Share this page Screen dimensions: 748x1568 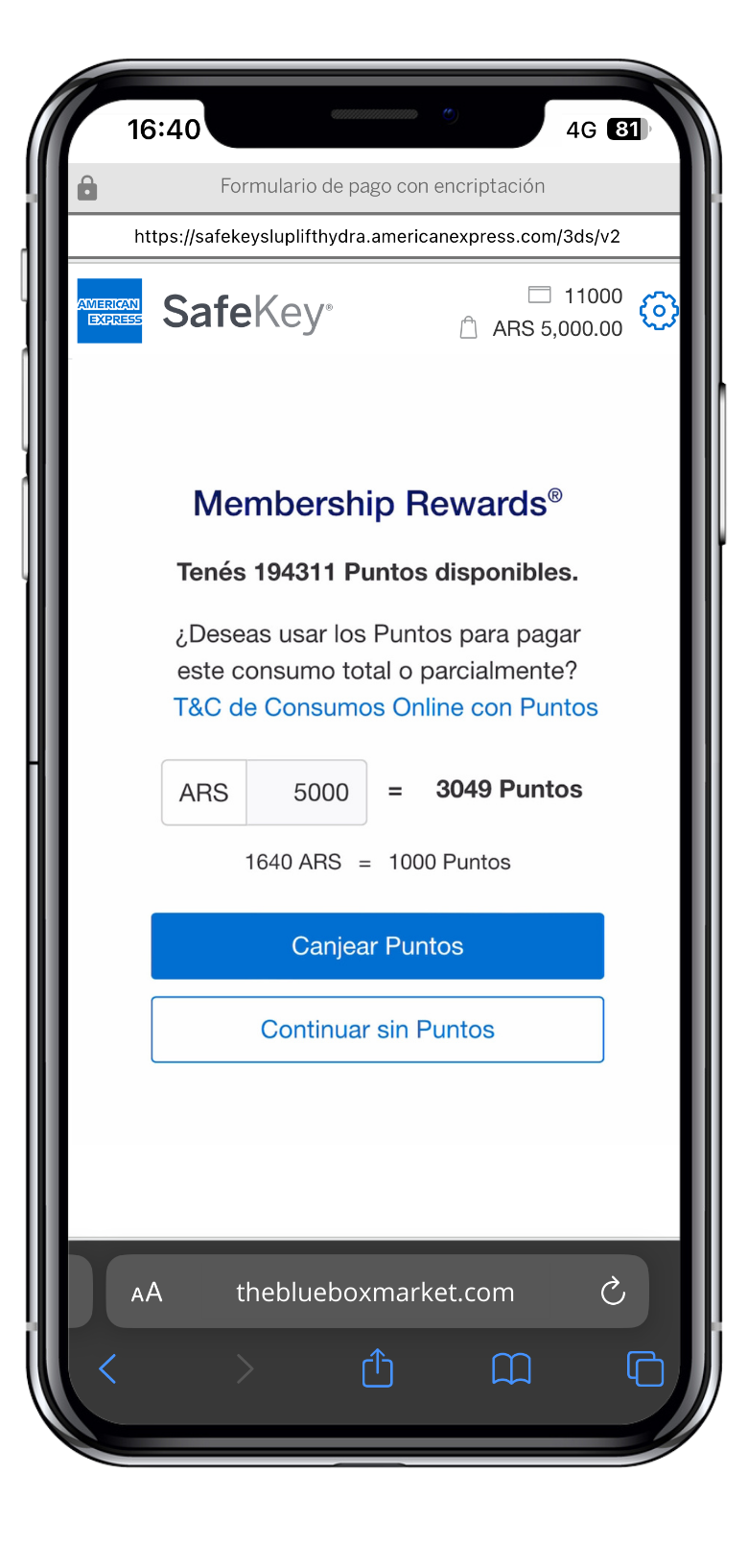[378, 1367]
